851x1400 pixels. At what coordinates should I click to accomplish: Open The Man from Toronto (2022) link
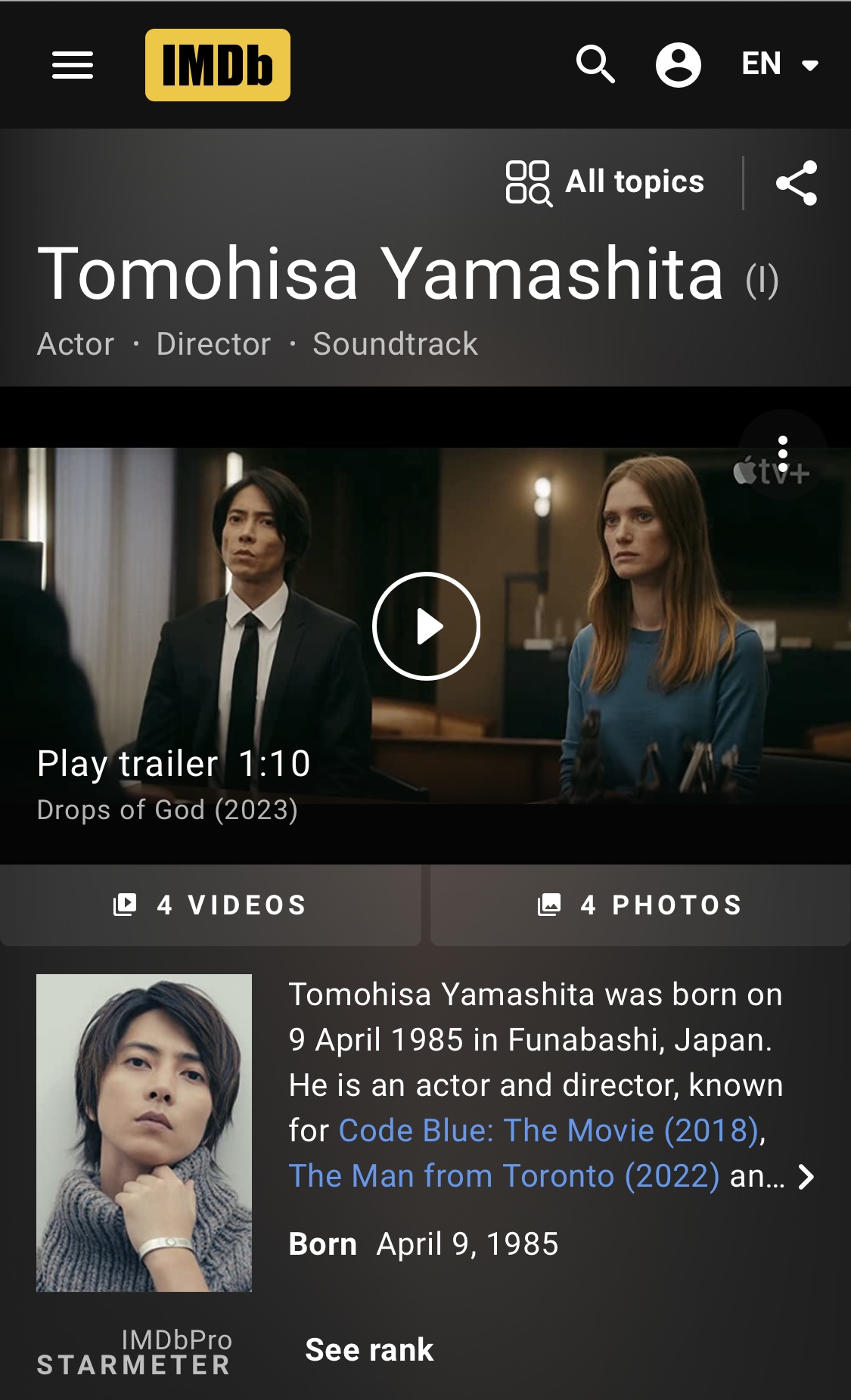pyautogui.click(x=505, y=1176)
